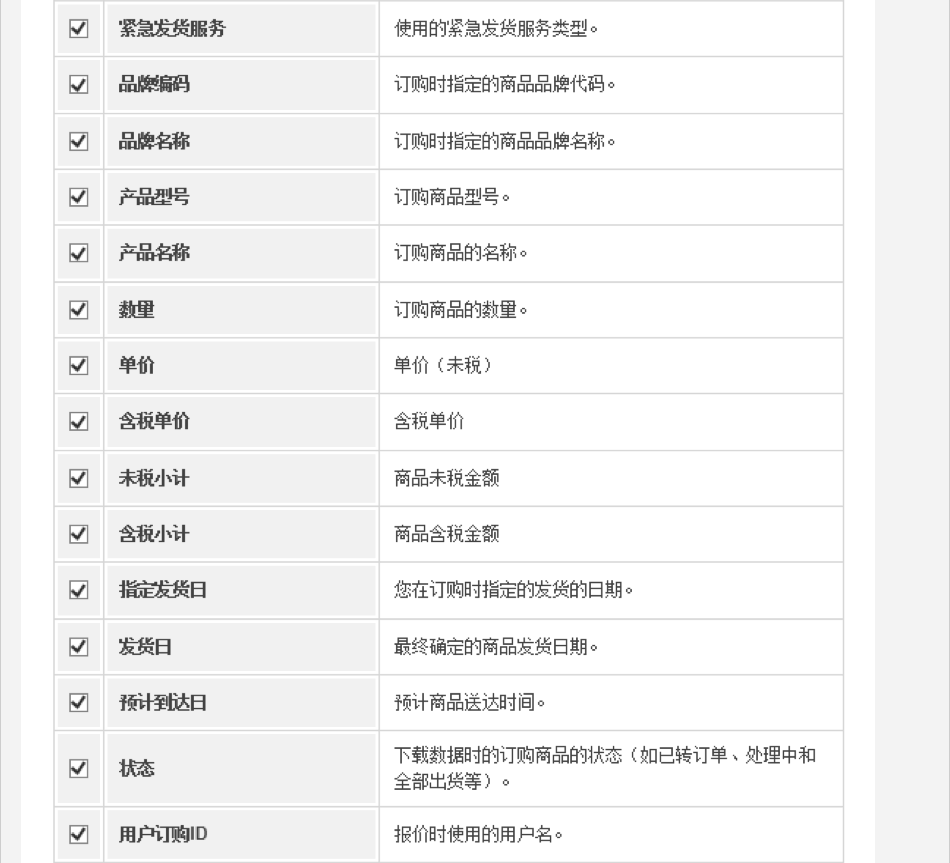
Task: Deselect the 含税小计 checkbox
Action: click(x=78, y=535)
